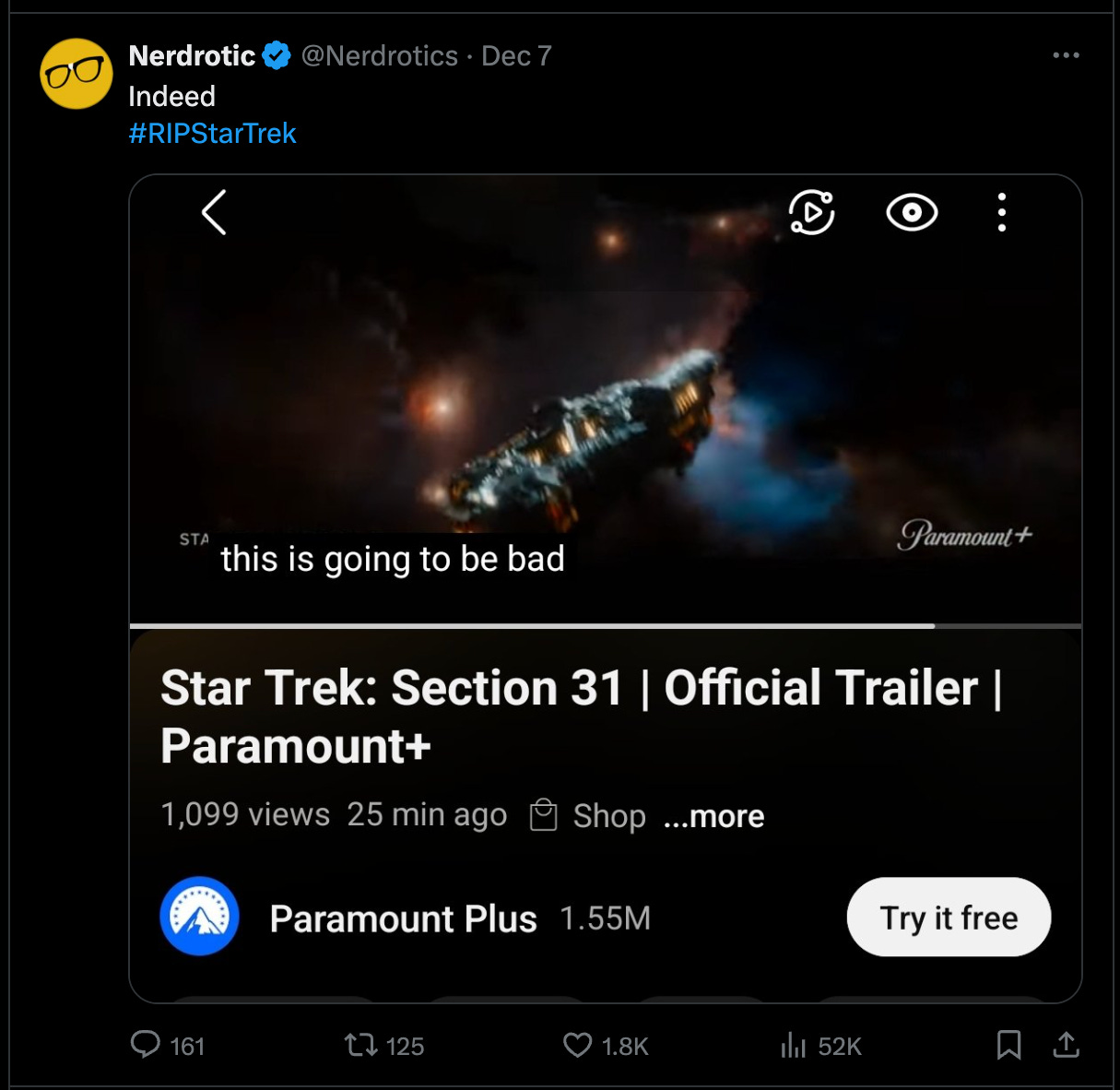The height and width of the screenshot is (1090, 1120).
Task: Bookmark this post
Action: coord(1008,1045)
